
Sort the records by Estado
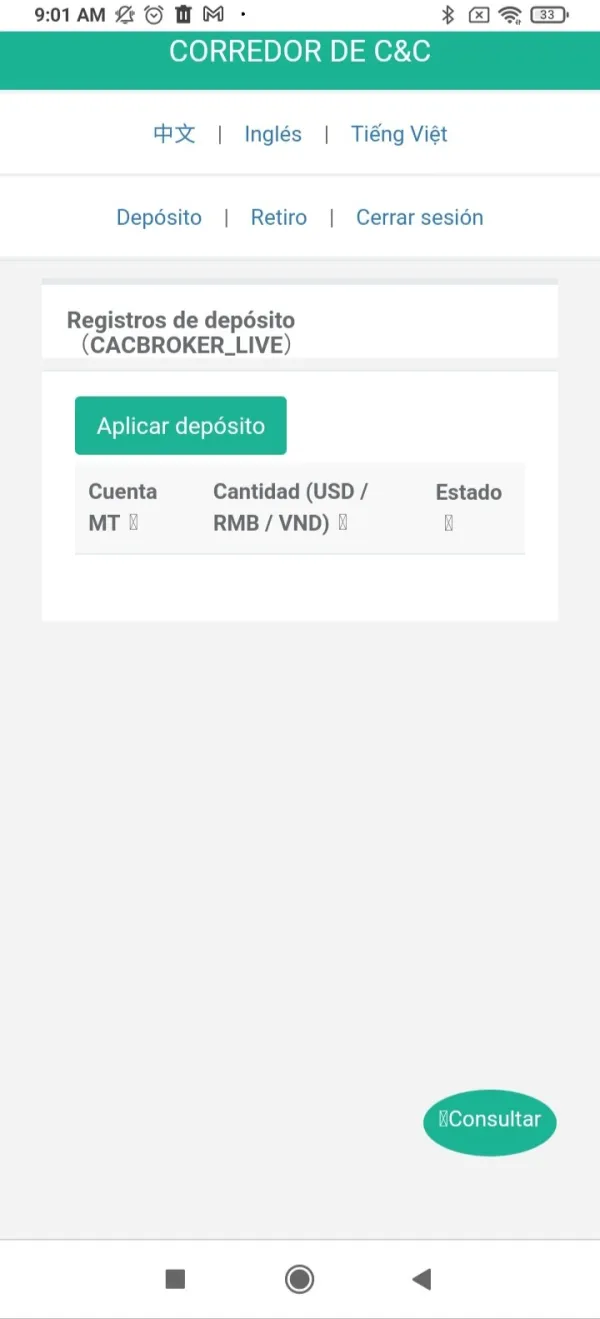[x=448, y=523]
